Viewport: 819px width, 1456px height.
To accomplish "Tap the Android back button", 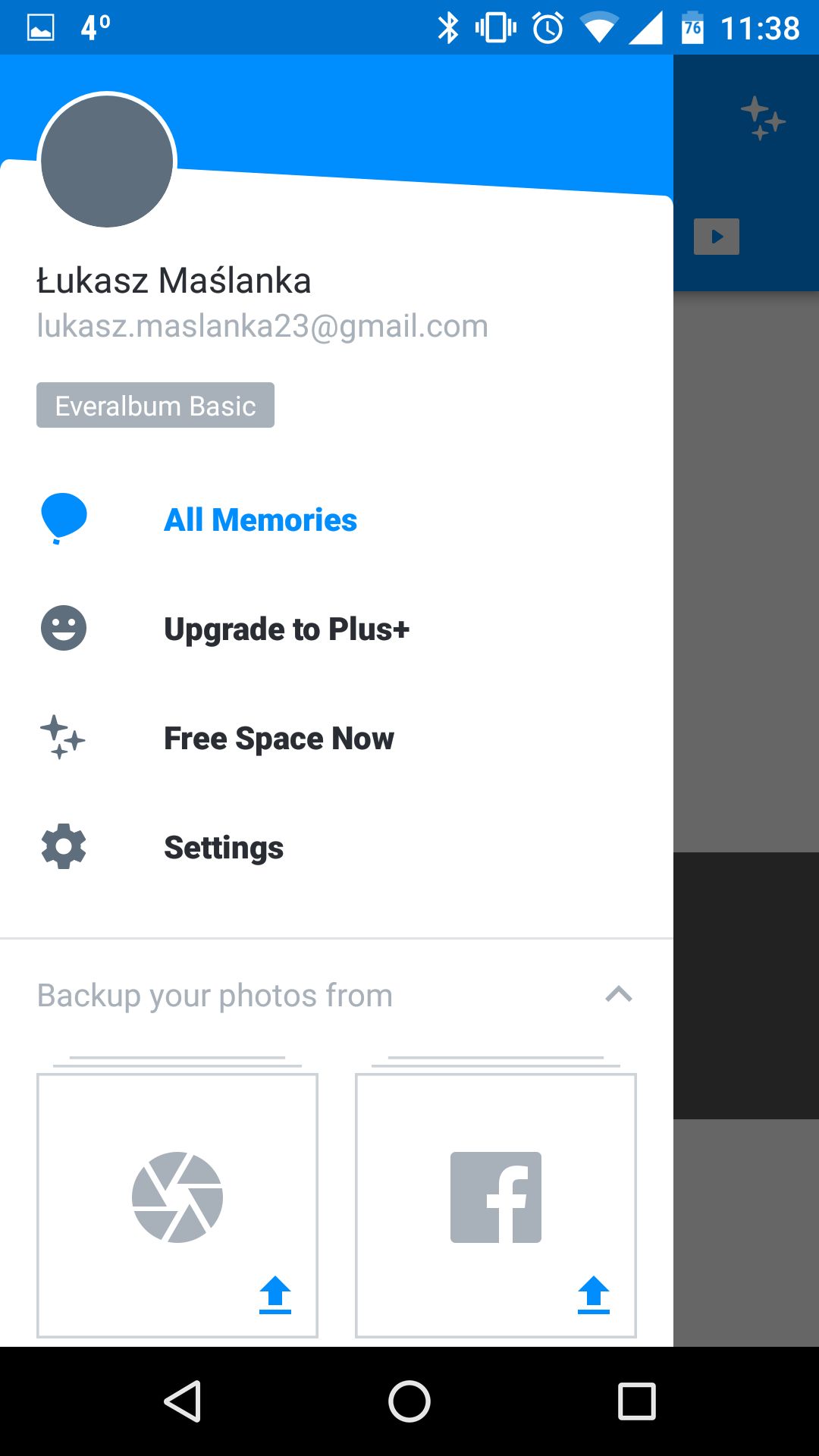I will [x=183, y=1401].
